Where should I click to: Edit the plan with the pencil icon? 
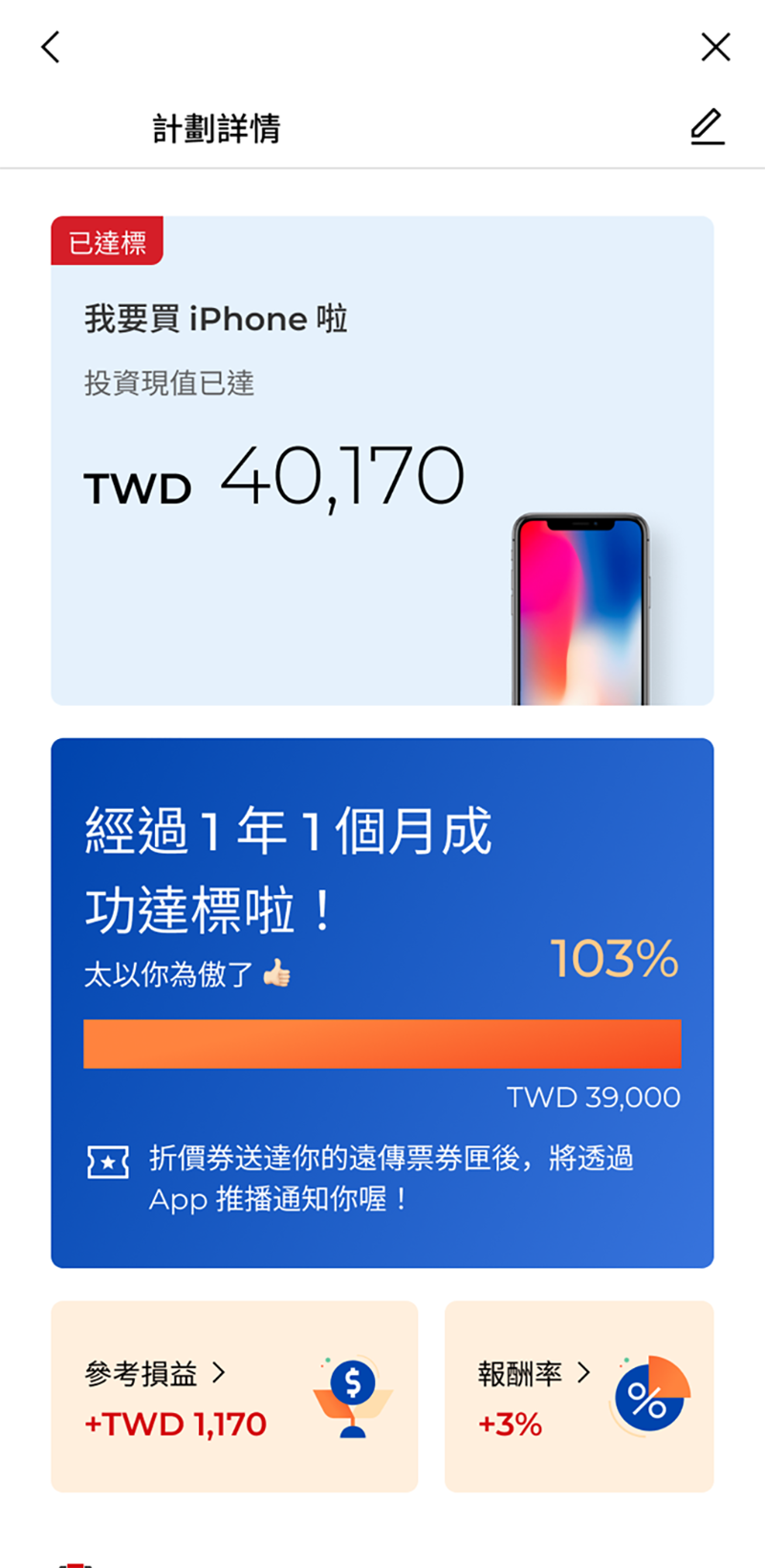pyautogui.click(x=707, y=127)
